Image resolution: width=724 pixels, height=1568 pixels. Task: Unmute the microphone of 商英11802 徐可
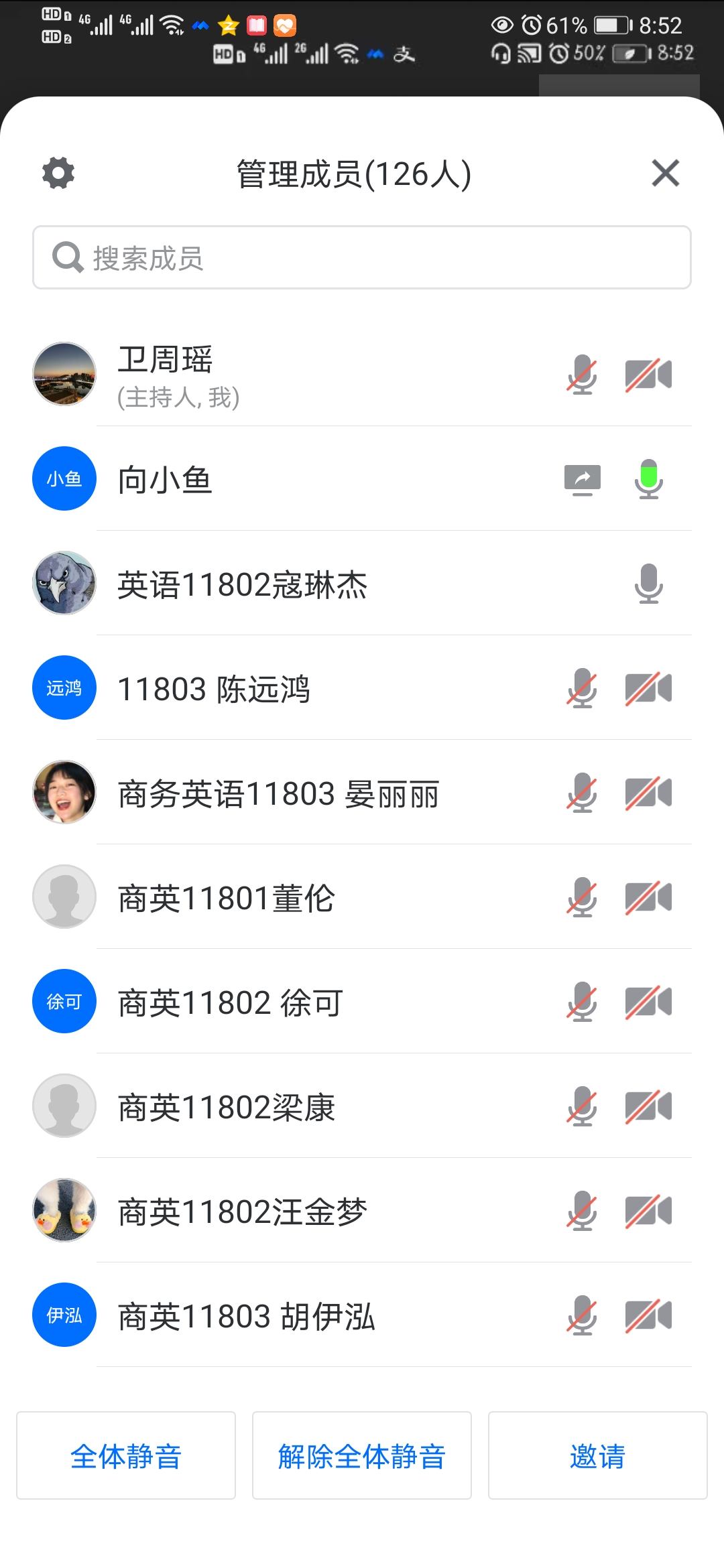coord(582,1002)
